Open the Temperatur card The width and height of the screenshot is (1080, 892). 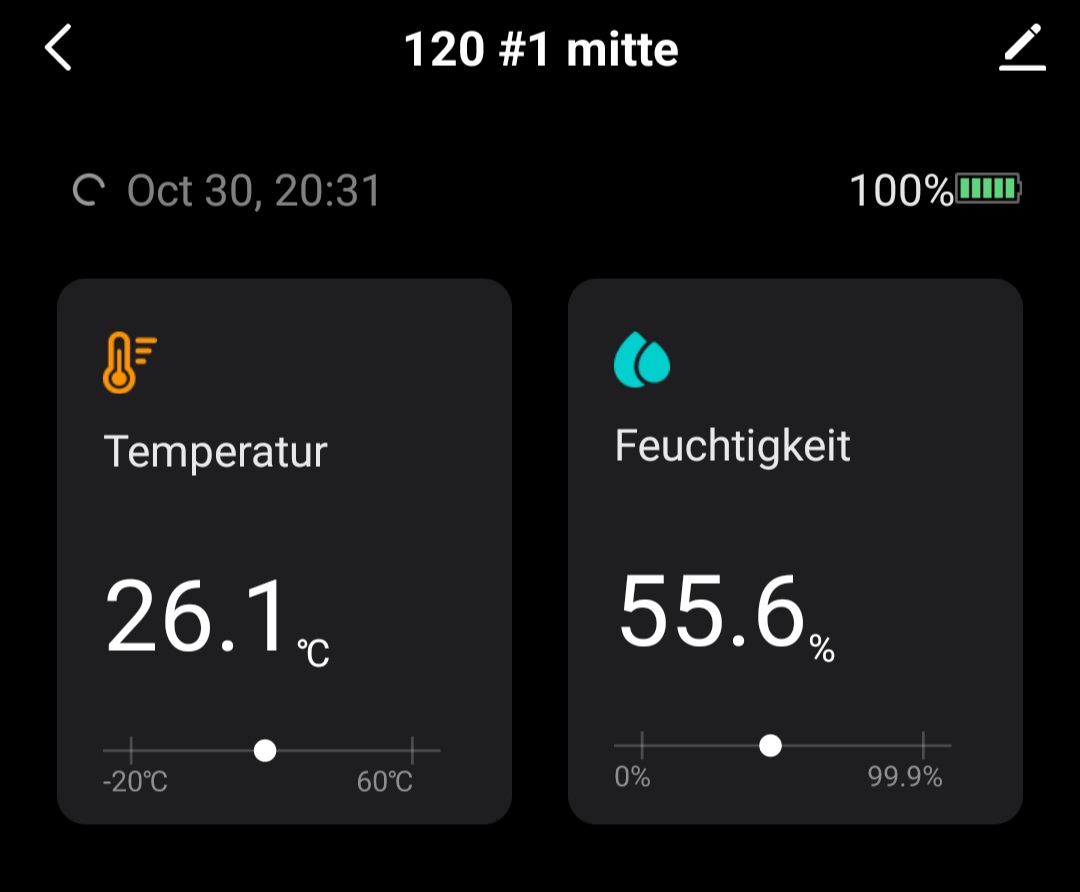(x=284, y=550)
